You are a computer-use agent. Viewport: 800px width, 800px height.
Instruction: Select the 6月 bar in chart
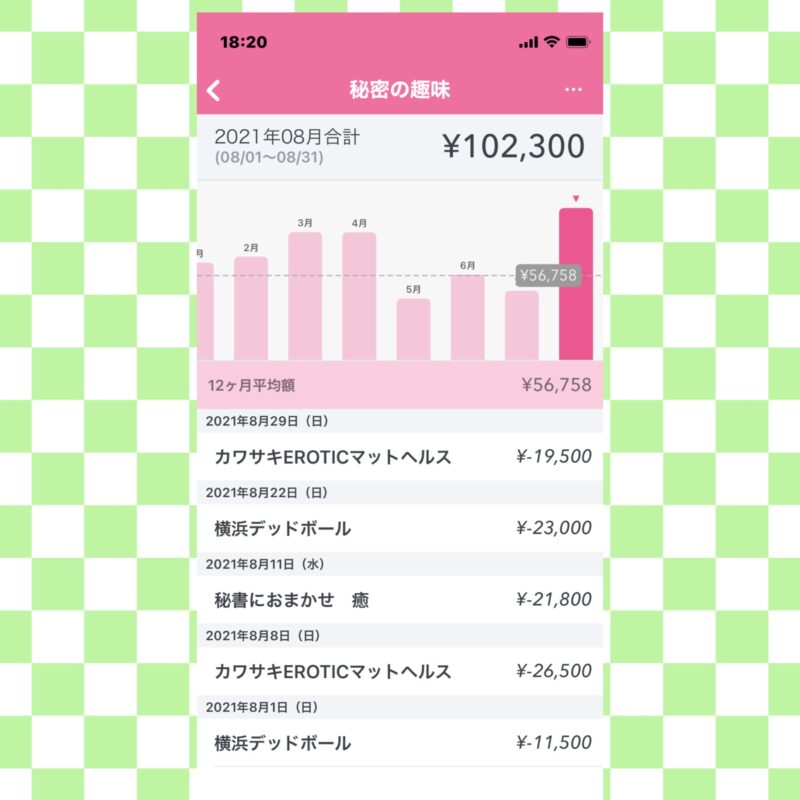click(x=467, y=317)
